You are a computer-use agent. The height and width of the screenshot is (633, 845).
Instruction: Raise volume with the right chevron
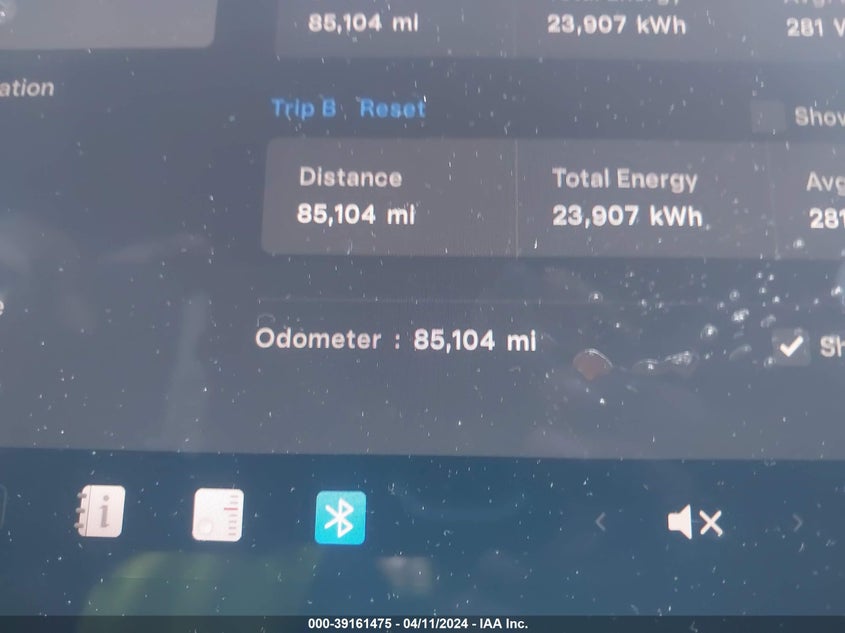click(797, 522)
